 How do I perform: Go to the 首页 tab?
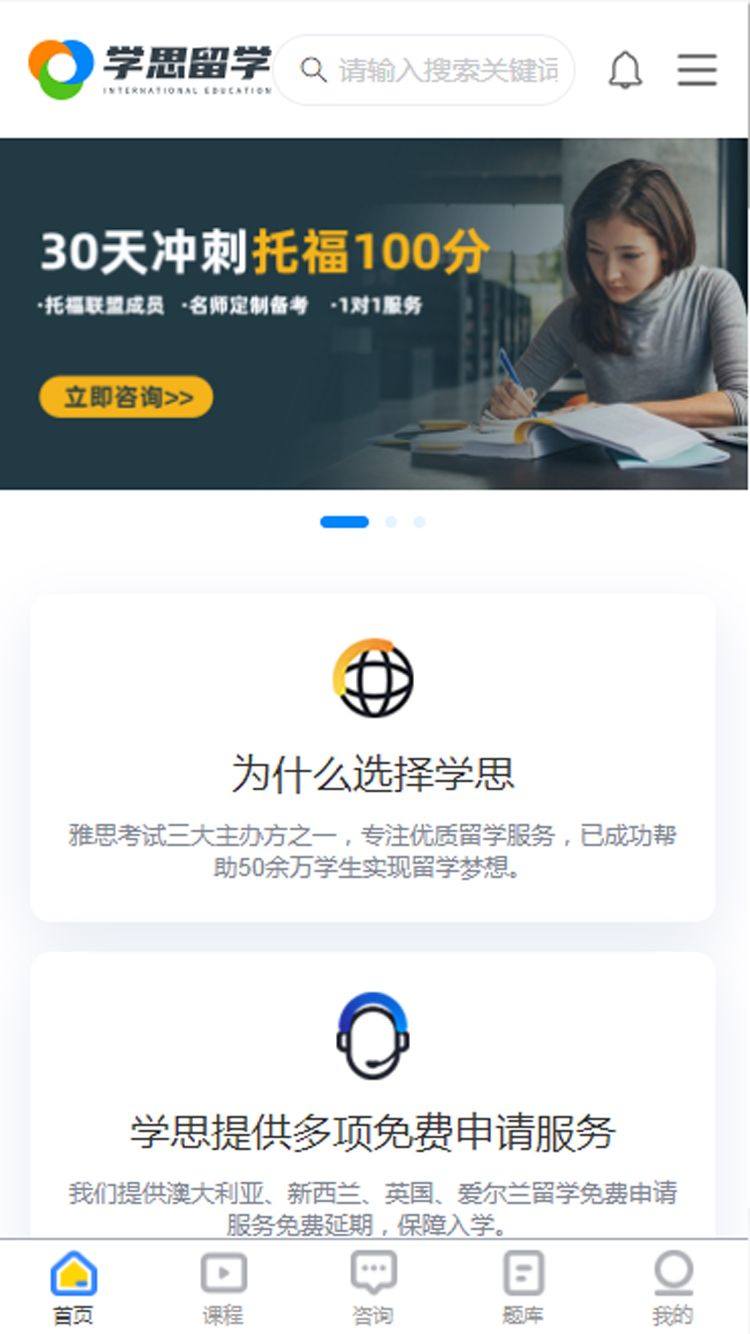(74, 1287)
